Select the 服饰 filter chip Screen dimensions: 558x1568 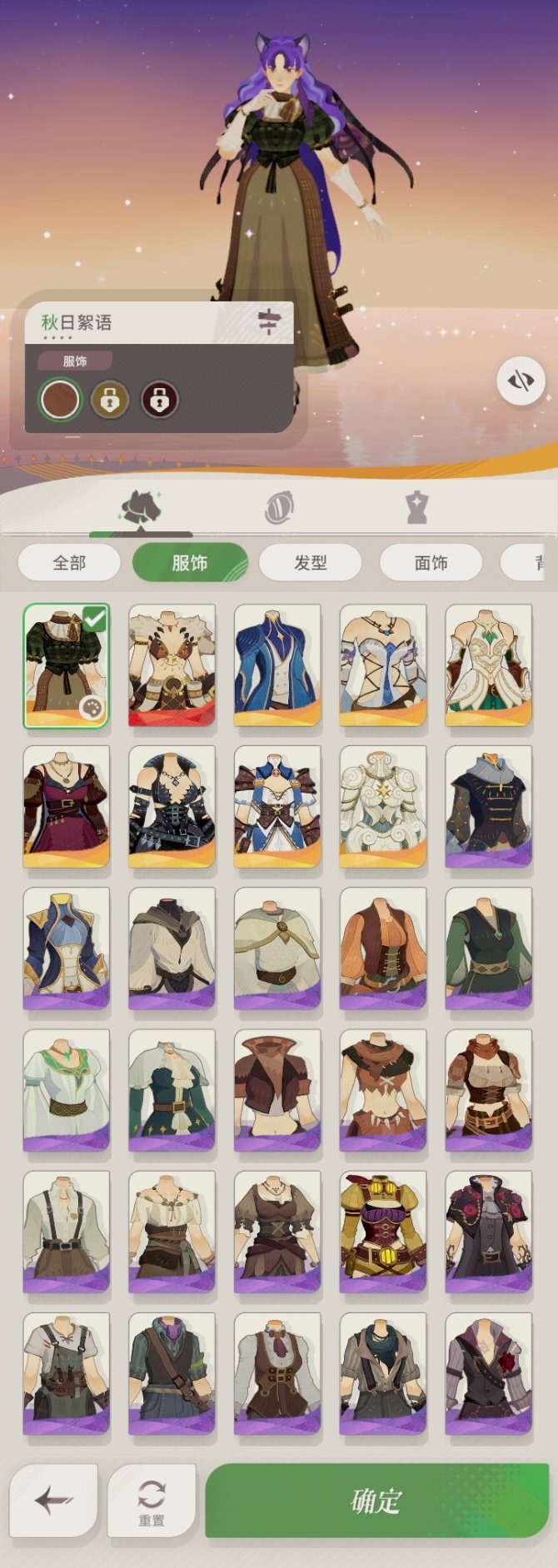point(190,563)
